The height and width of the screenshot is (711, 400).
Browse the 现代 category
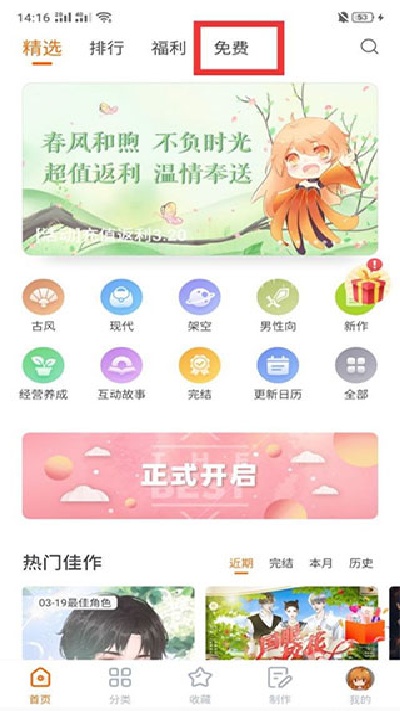(x=122, y=305)
